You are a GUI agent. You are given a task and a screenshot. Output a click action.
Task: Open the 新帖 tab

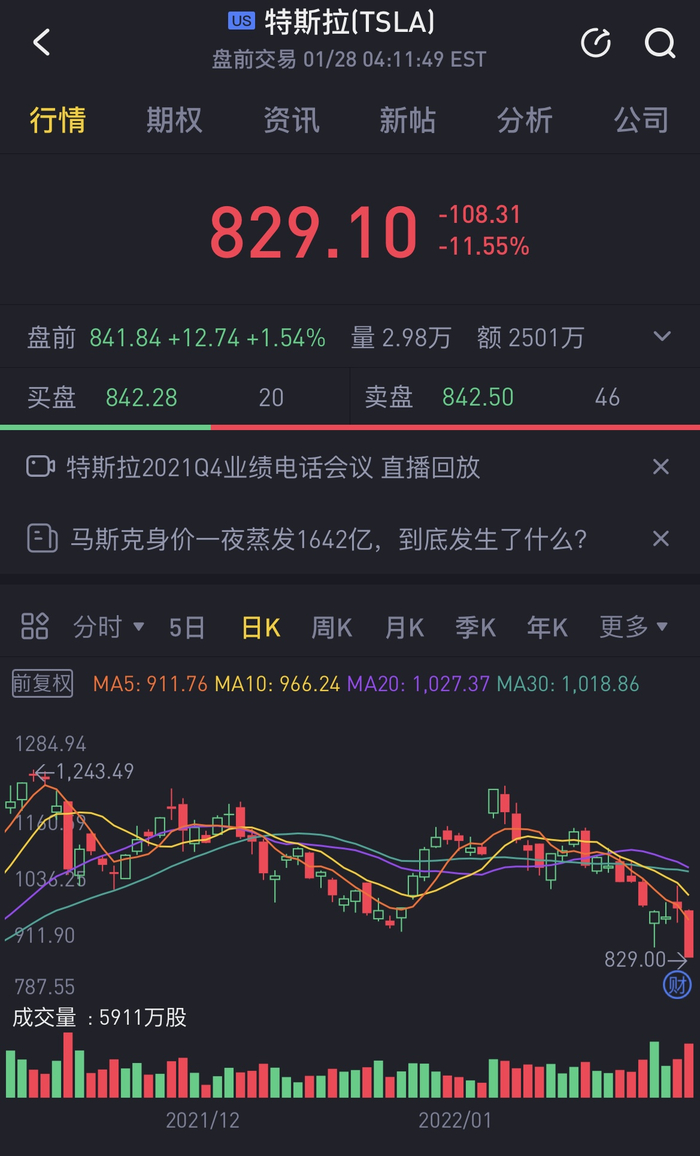[407, 119]
